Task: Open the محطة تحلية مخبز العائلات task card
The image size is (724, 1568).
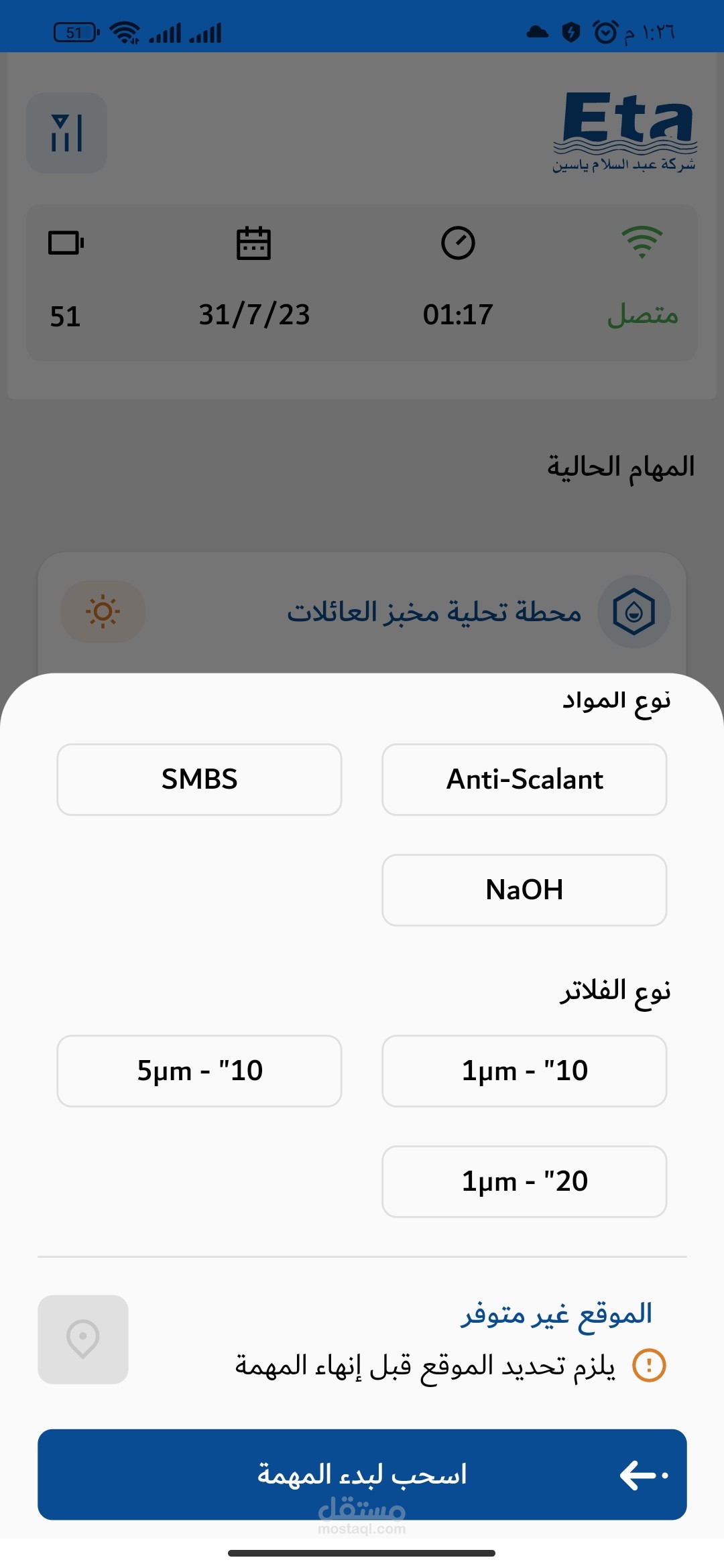Action: click(433, 612)
